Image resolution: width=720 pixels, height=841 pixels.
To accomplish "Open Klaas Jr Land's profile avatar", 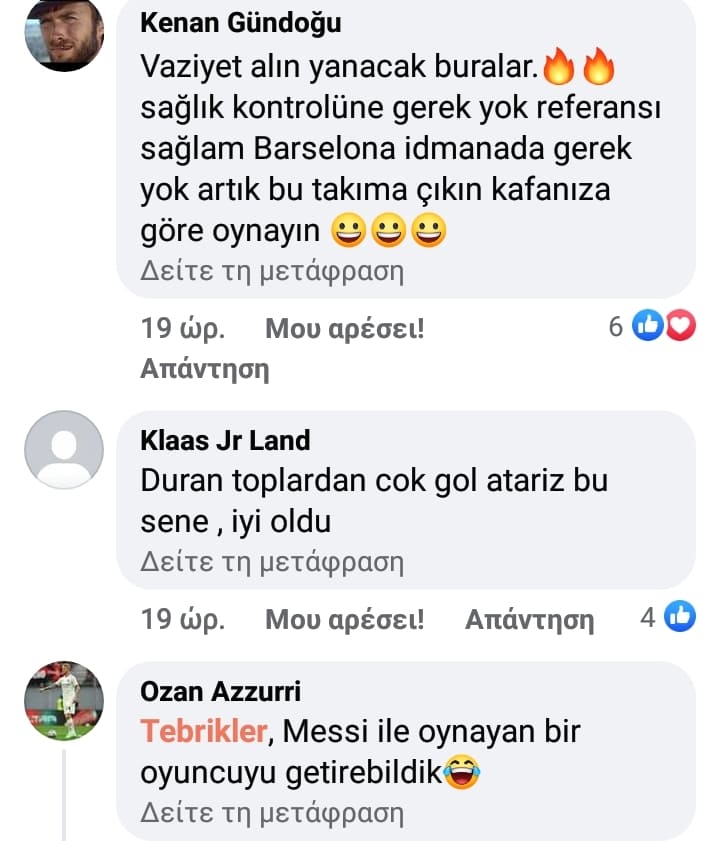I will [x=64, y=449].
